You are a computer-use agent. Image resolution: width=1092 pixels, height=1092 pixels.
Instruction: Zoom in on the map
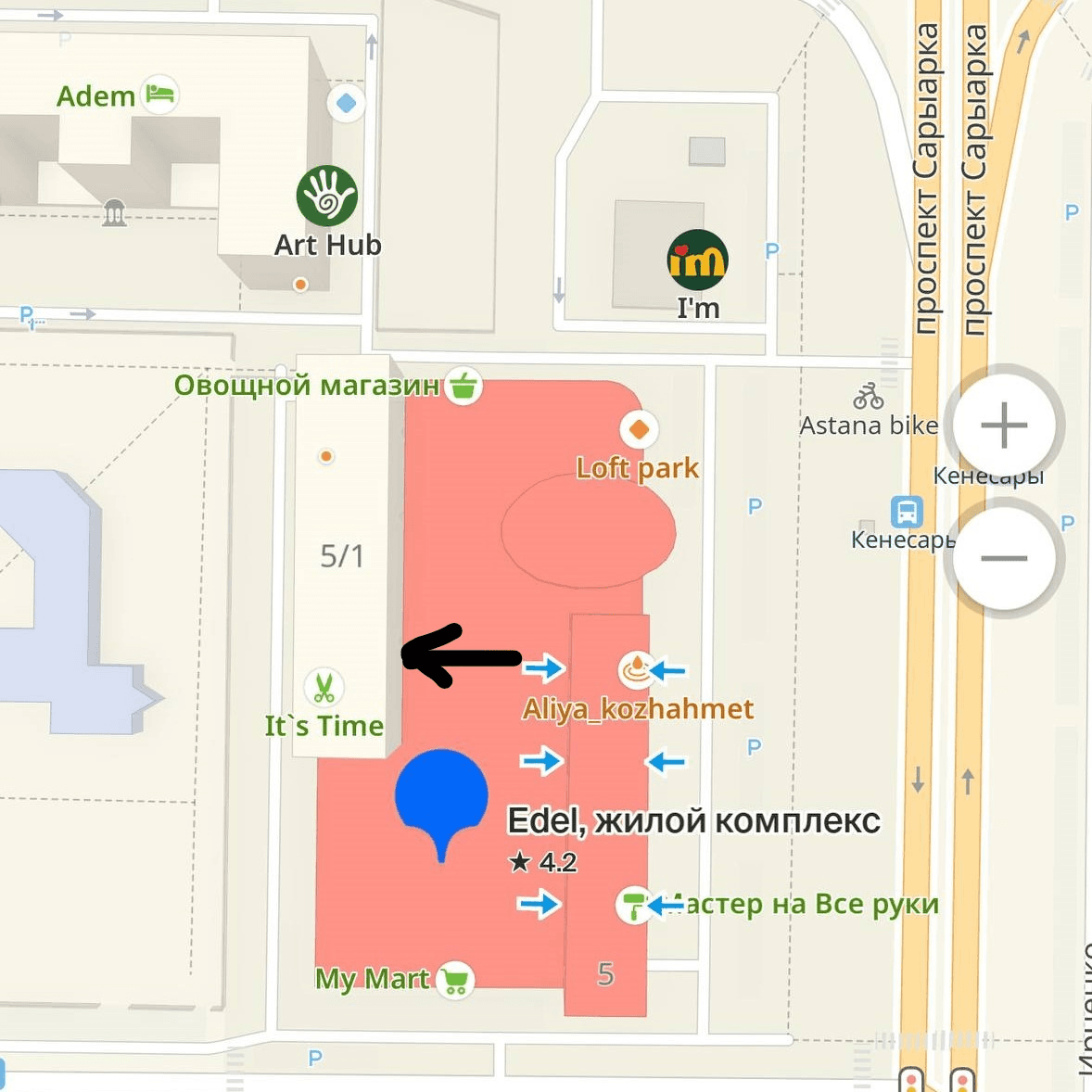1004,425
